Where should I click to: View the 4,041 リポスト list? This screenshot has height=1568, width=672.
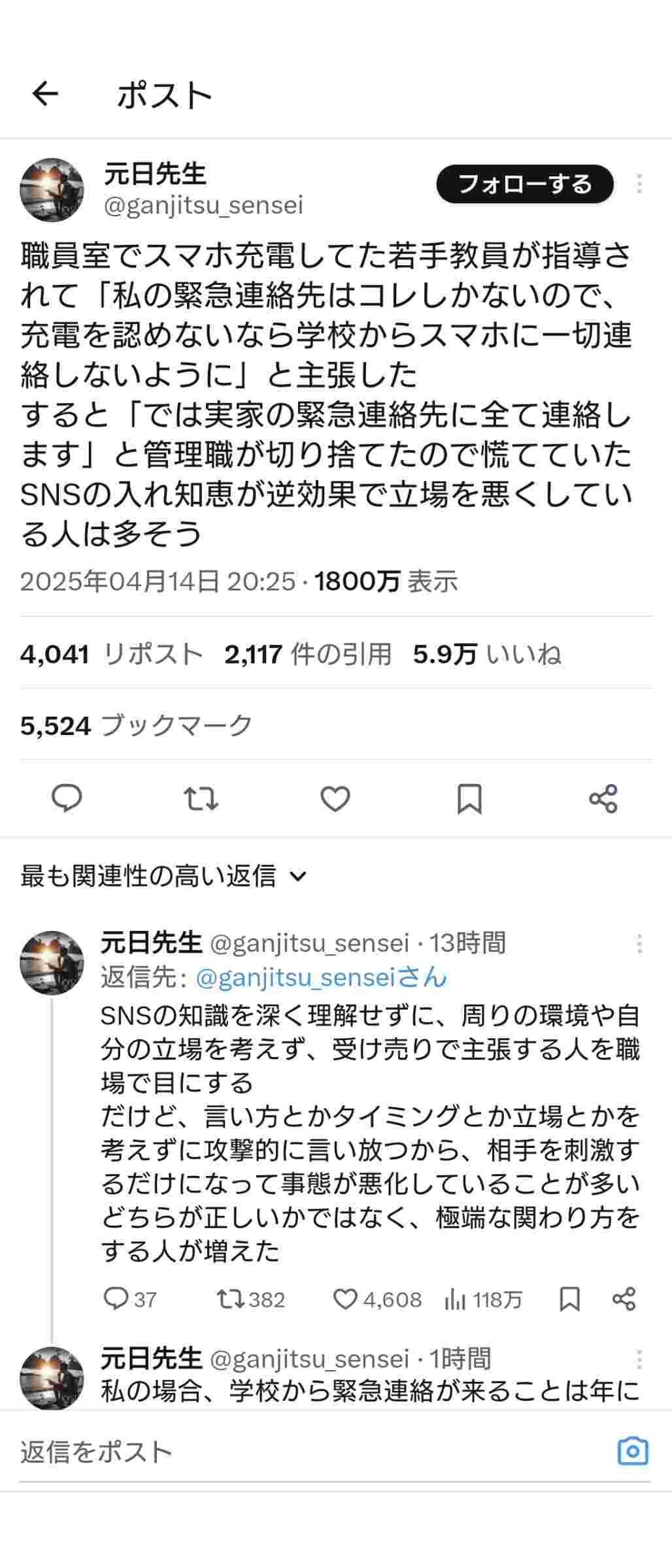[x=111, y=653]
